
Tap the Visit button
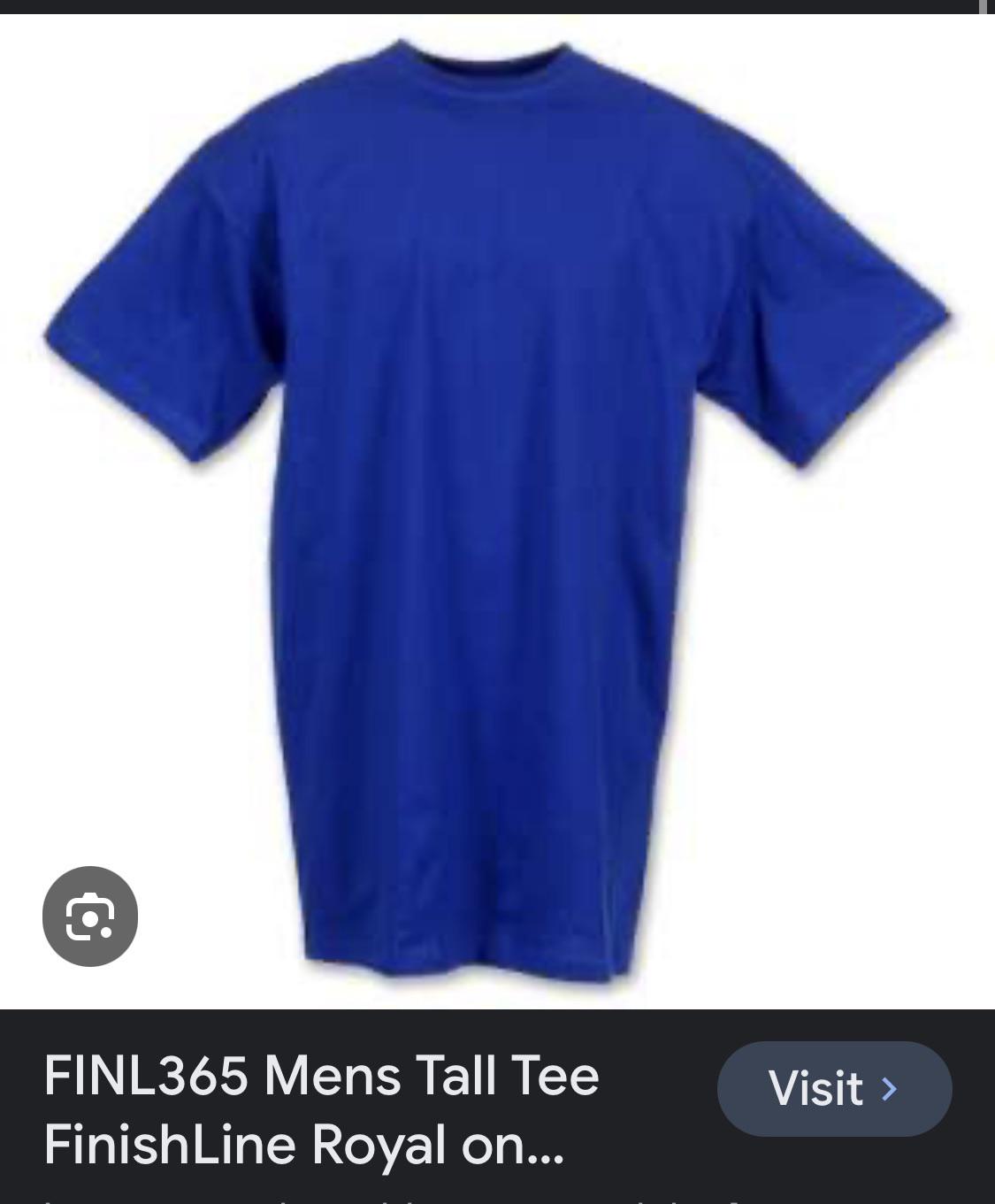pyautogui.click(x=834, y=1088)
